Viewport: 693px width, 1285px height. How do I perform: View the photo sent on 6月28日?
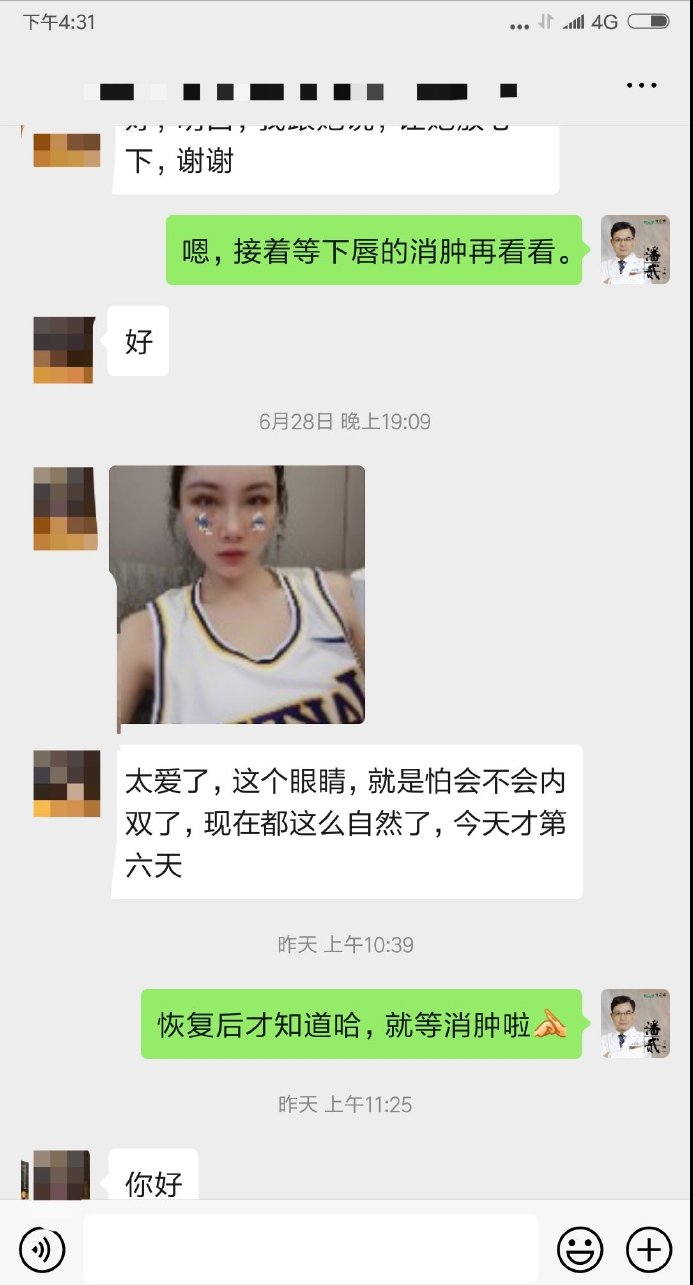tap(237, 594)
